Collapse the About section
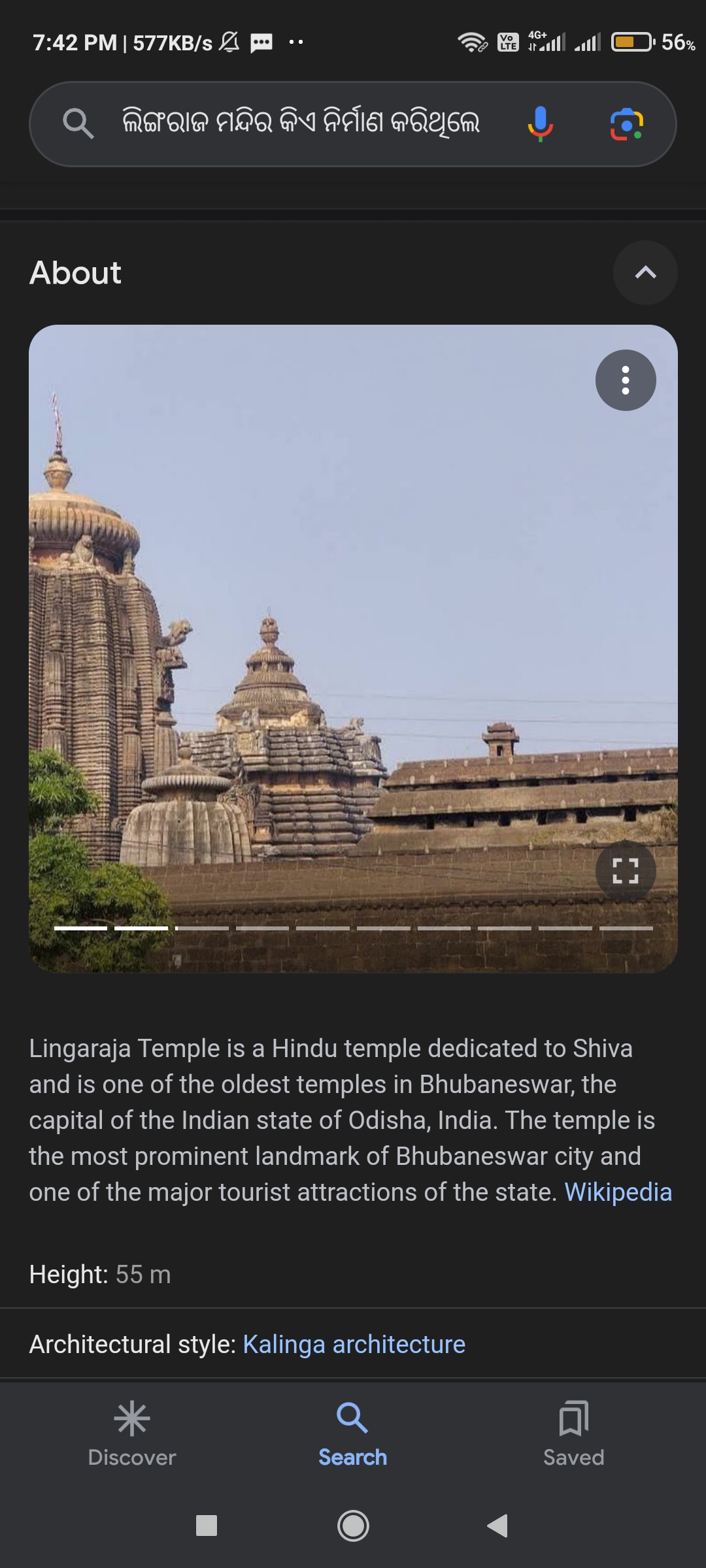Screen dimensions: 706x1568 [x=645, y=272]
